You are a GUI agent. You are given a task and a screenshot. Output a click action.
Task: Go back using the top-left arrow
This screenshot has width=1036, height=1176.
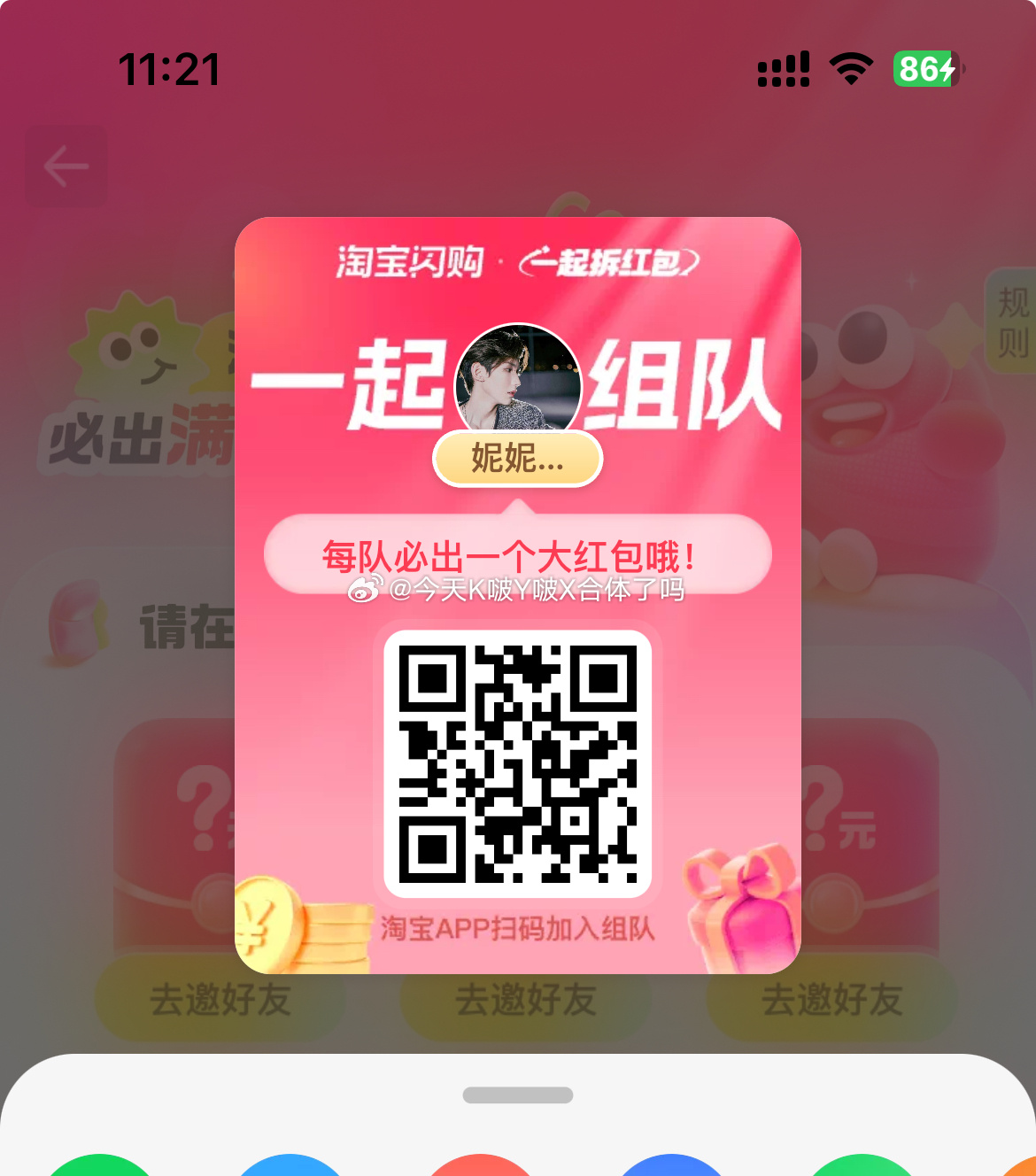66,166
